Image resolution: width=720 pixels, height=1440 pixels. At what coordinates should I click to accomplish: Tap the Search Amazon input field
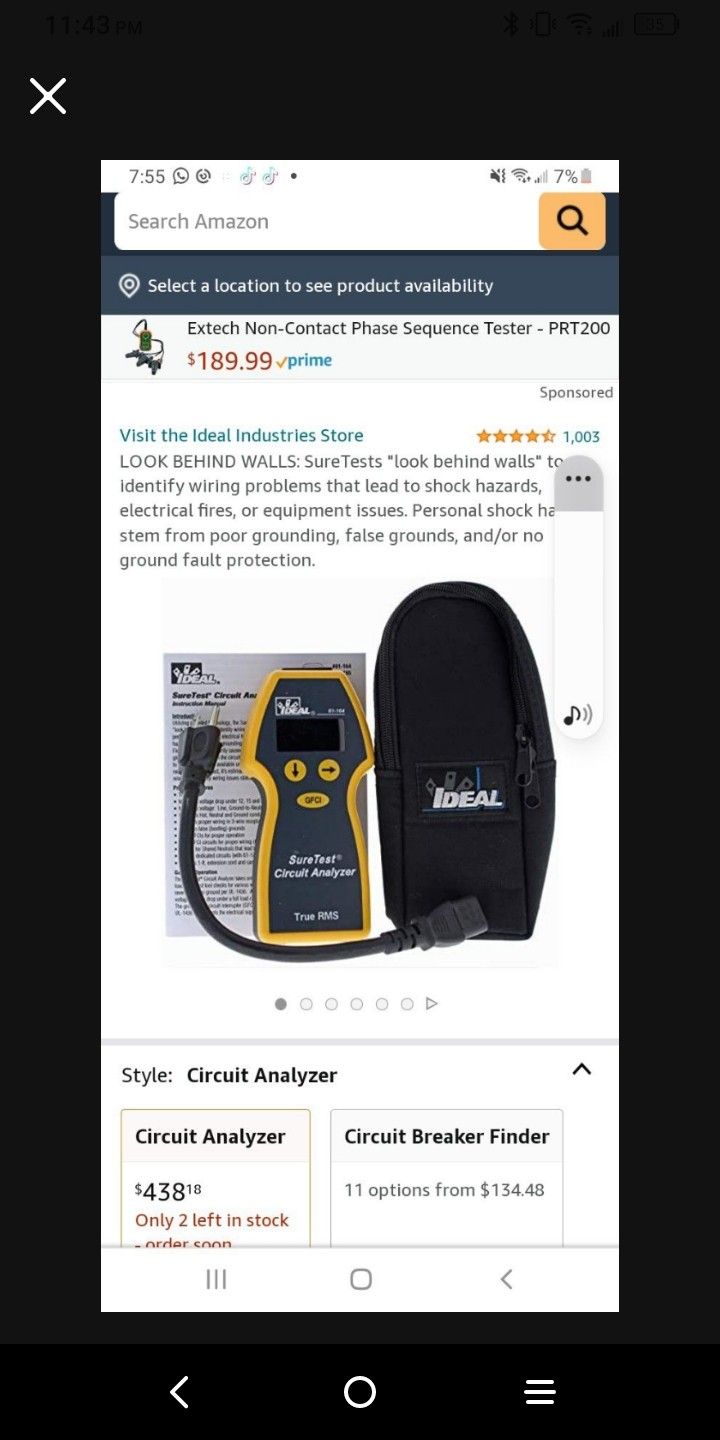[x=320, y=220]
